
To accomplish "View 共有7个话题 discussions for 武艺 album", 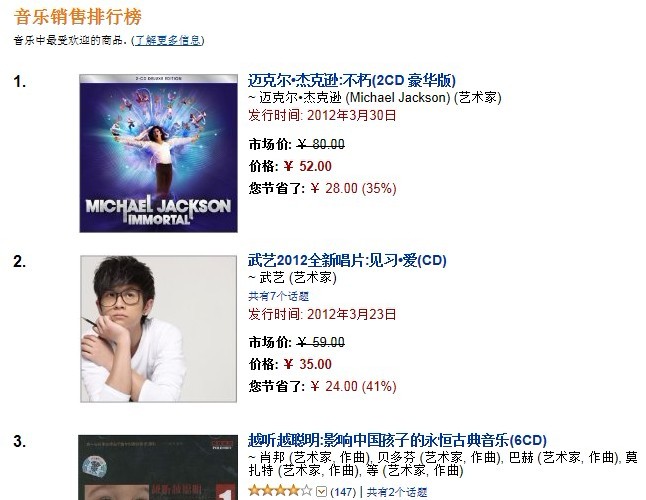I will tap(278, 296).
